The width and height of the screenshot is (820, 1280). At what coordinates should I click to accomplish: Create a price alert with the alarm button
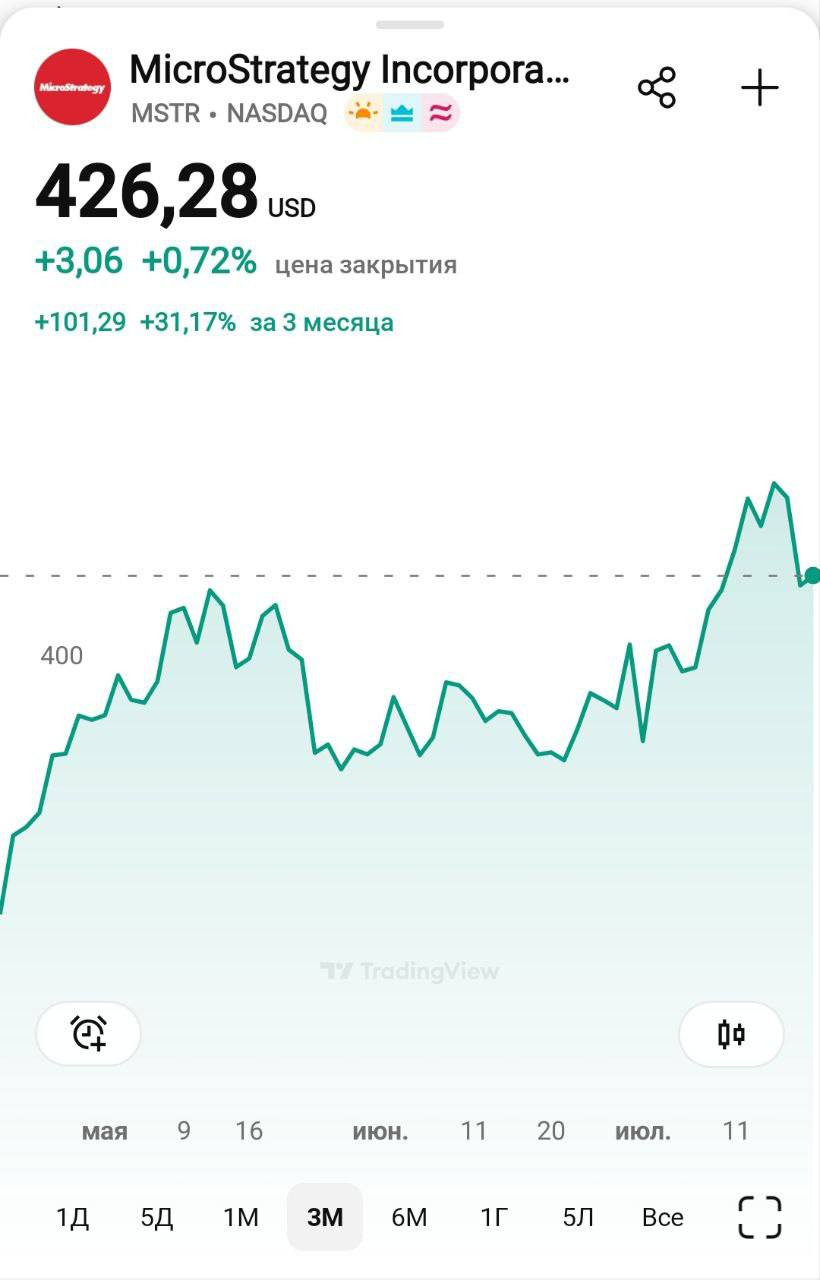[89, 1033]
